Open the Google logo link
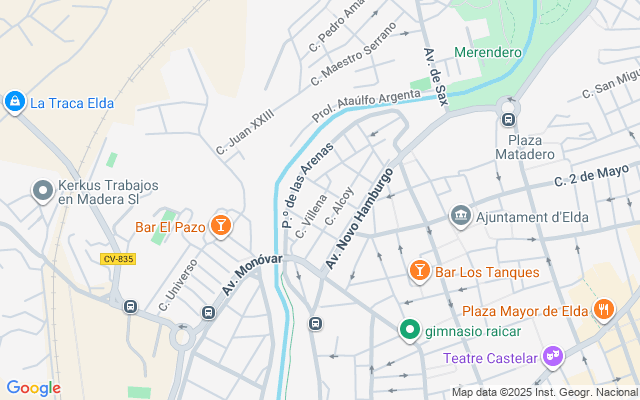This screenshot has width=640, height=400. coord(33,388)
